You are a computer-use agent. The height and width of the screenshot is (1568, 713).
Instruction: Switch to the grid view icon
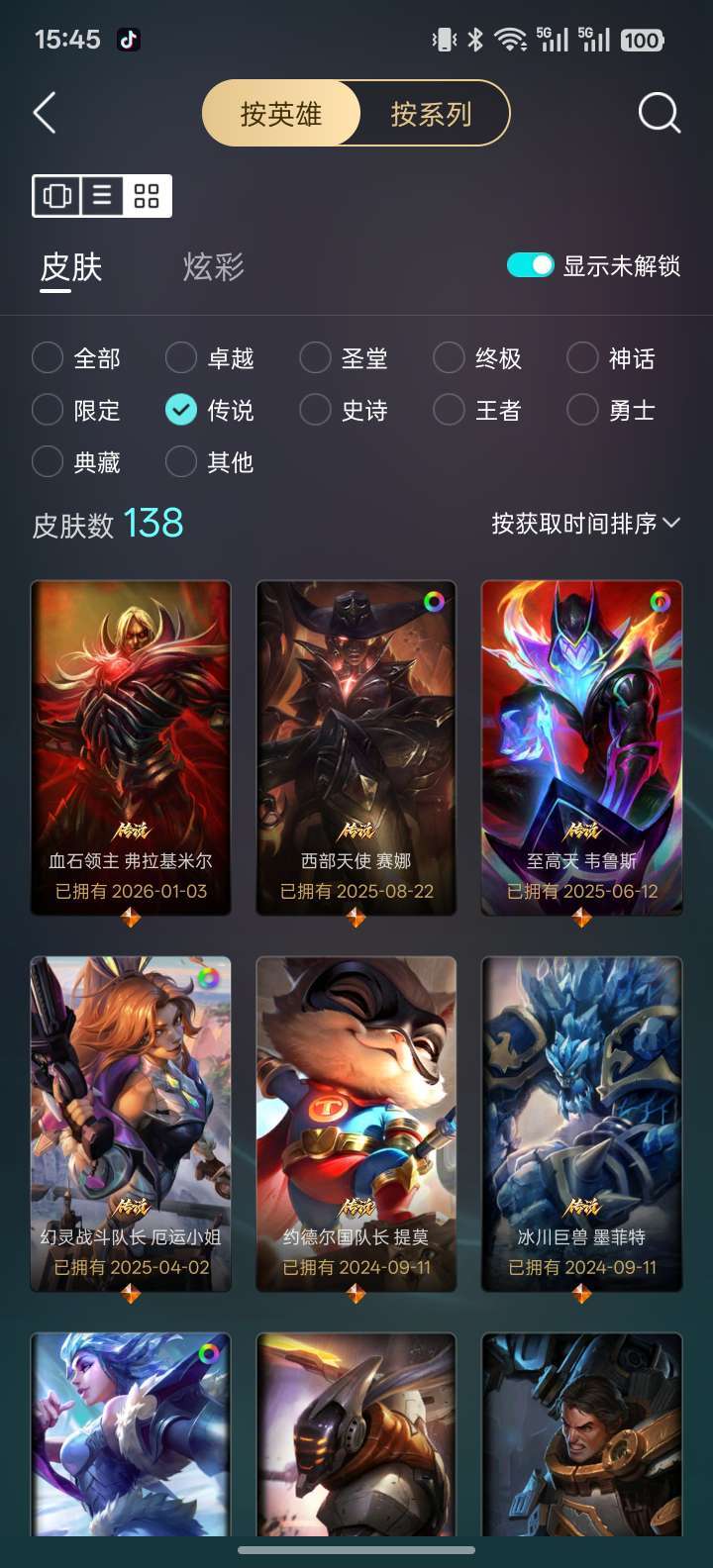(x=147, y=196)
